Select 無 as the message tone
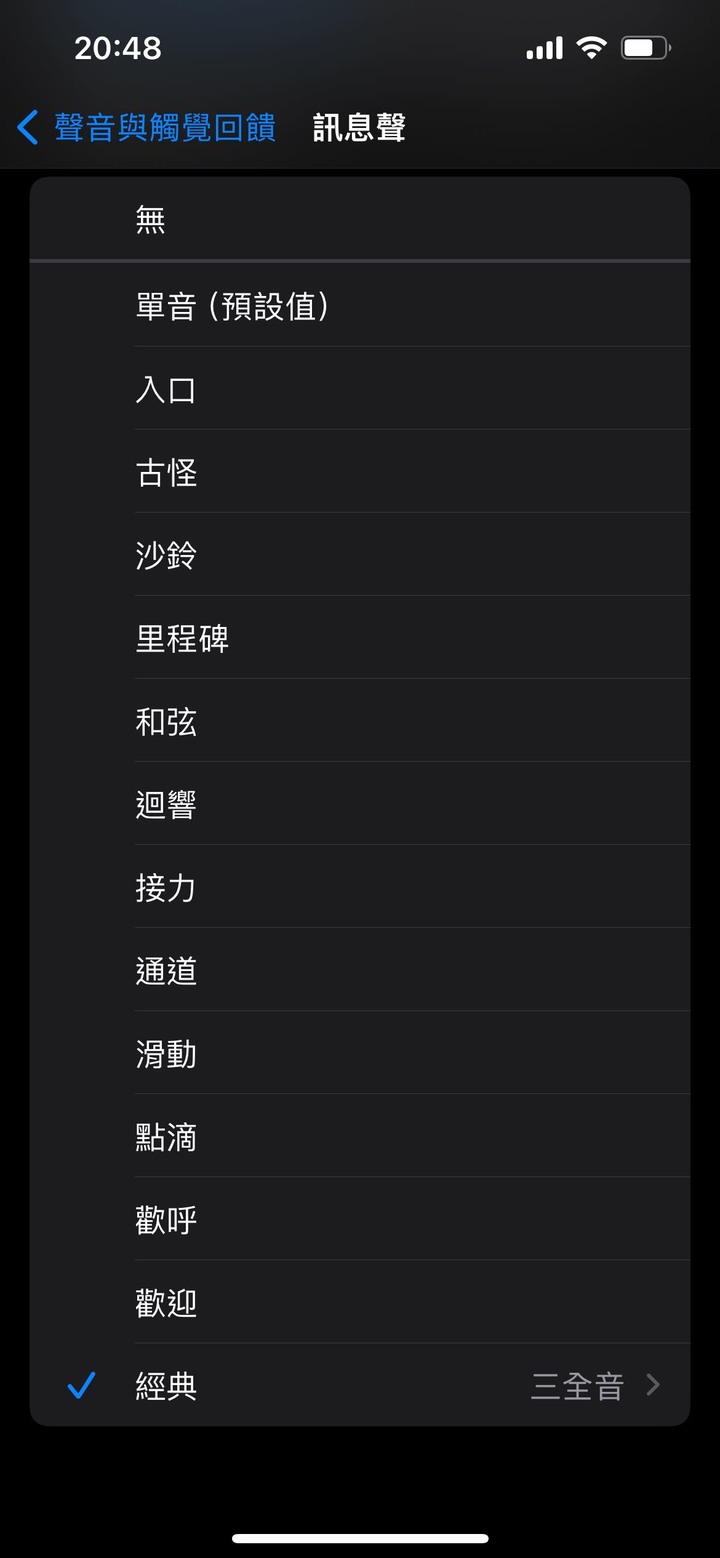Viewport: 720px width, 1558px height. (360, 220)
